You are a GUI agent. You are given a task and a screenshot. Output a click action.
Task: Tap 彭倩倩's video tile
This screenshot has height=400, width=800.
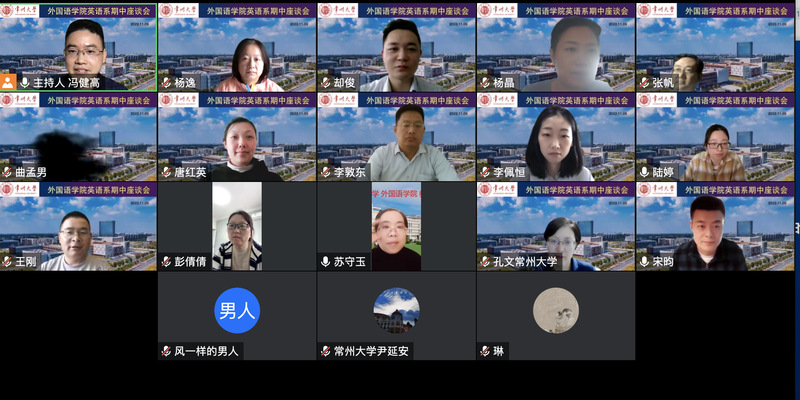coord(237,226)
